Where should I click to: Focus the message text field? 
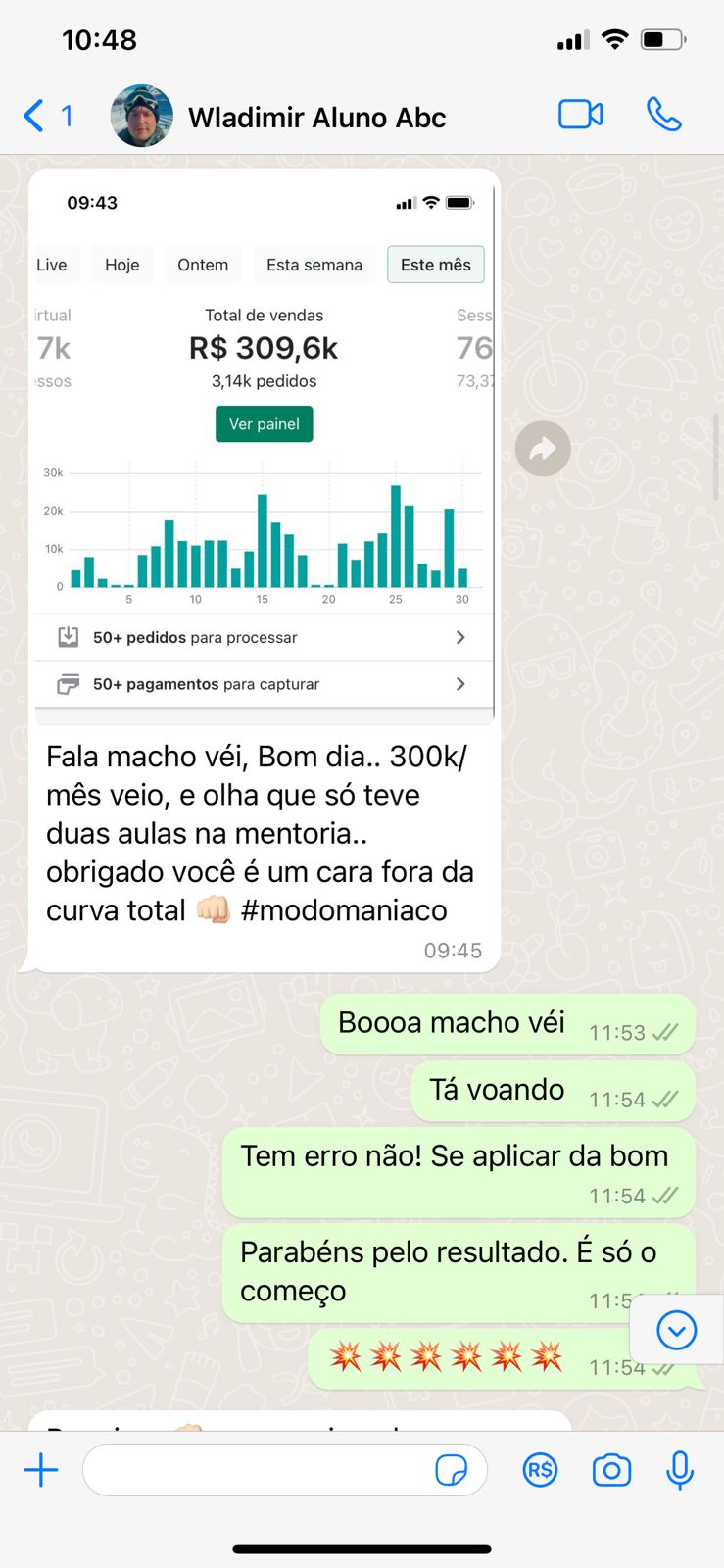(x=255, y=1470)
